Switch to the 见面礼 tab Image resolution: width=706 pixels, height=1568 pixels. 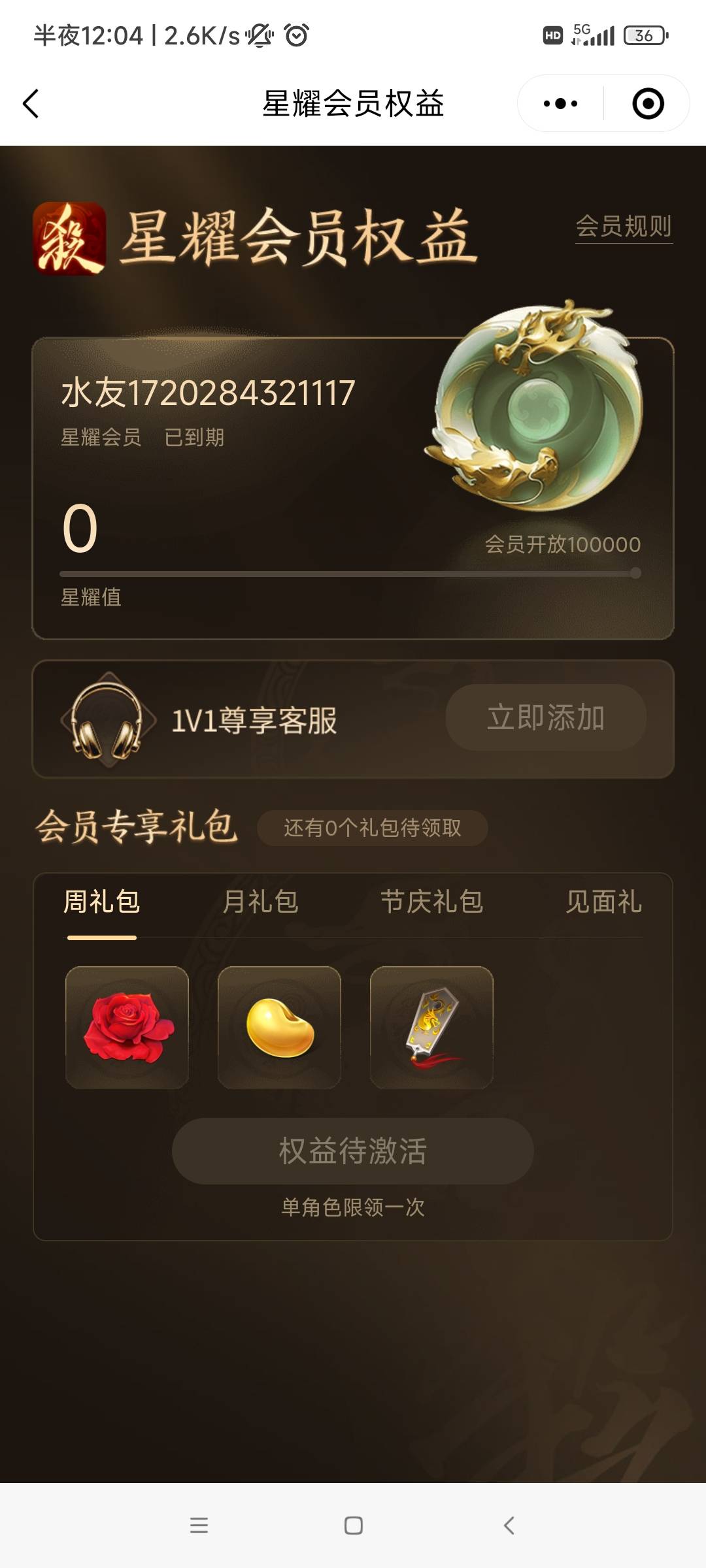[x=603, y=902]
